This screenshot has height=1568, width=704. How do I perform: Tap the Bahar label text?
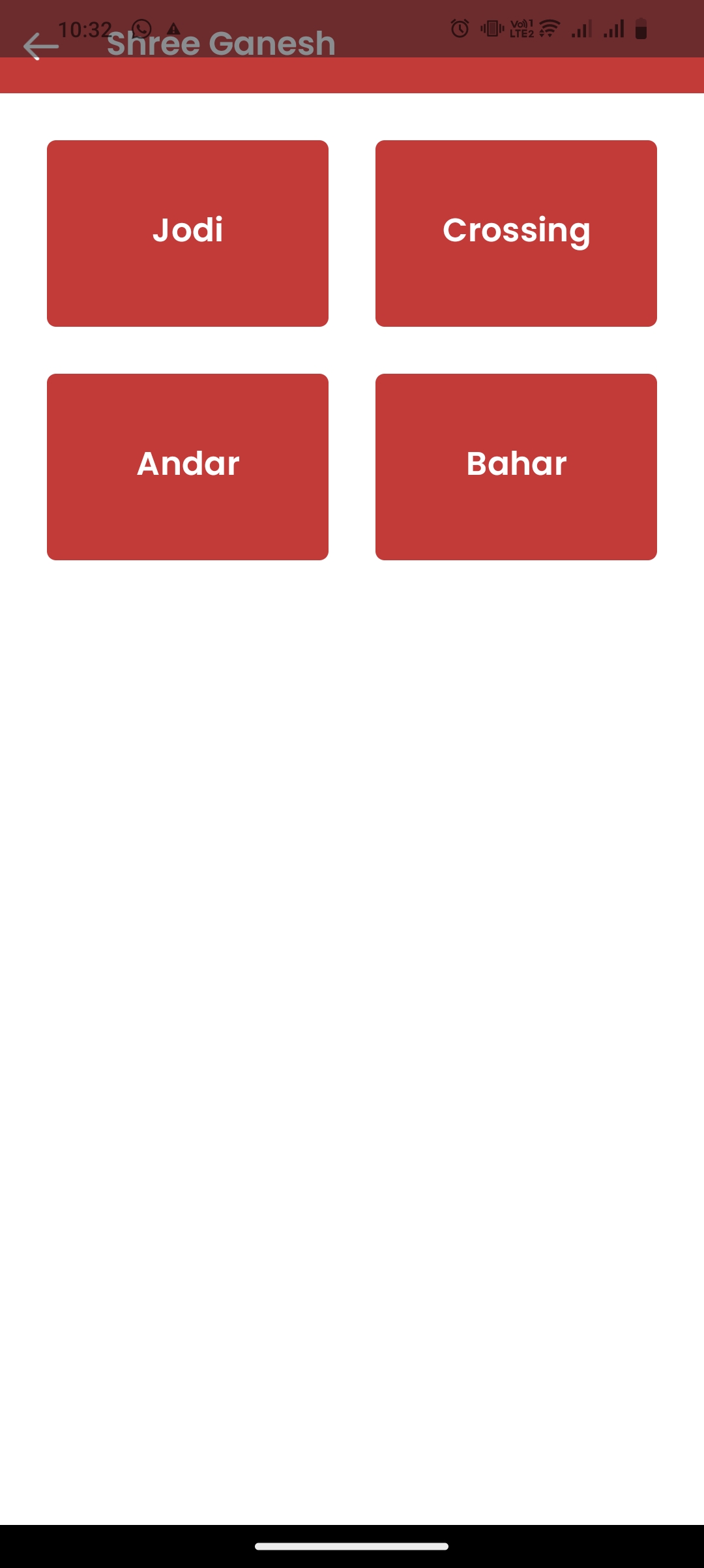(516, 464)
